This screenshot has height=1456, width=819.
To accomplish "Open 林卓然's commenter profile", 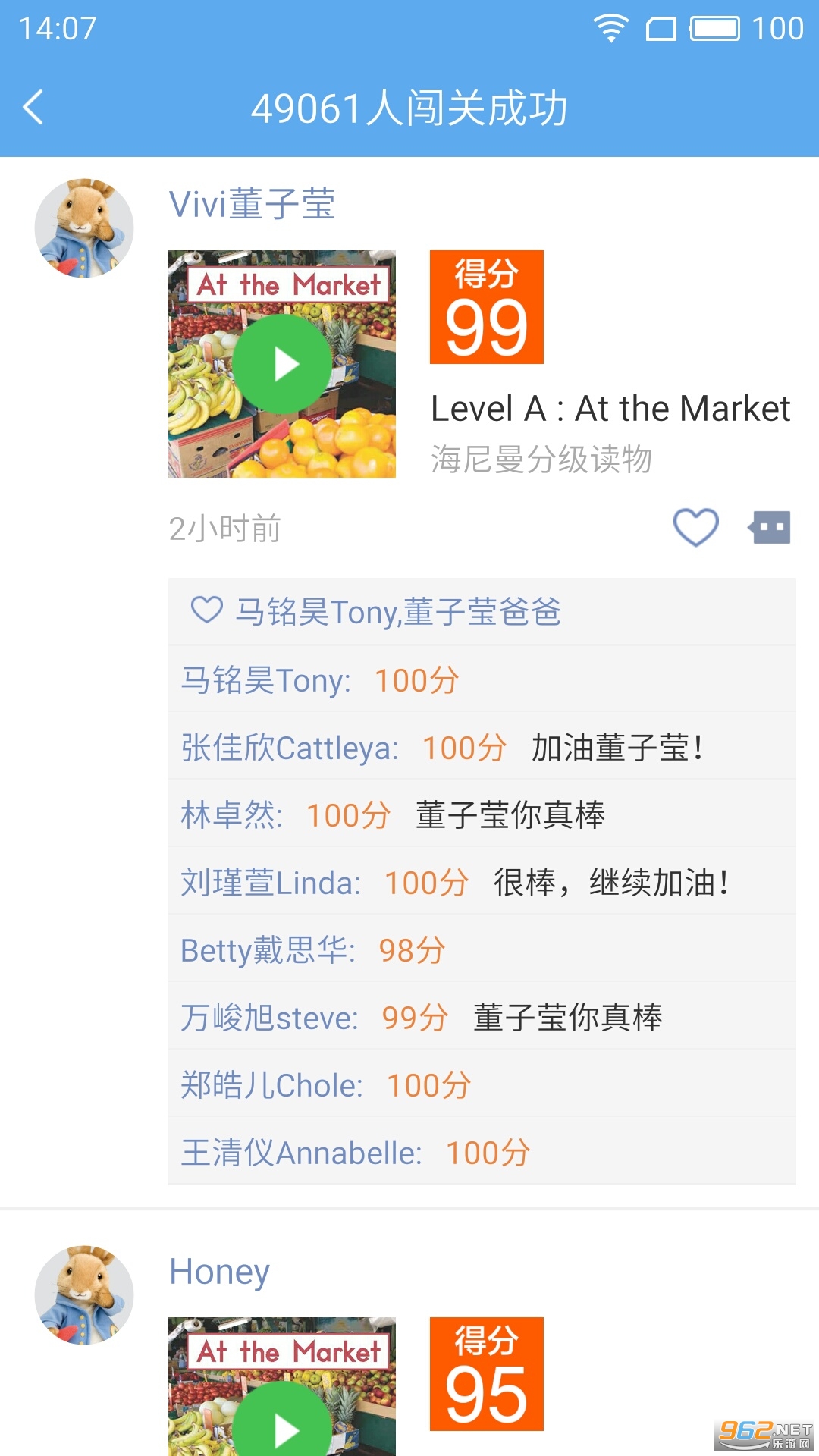I will (x=231, y=815).
